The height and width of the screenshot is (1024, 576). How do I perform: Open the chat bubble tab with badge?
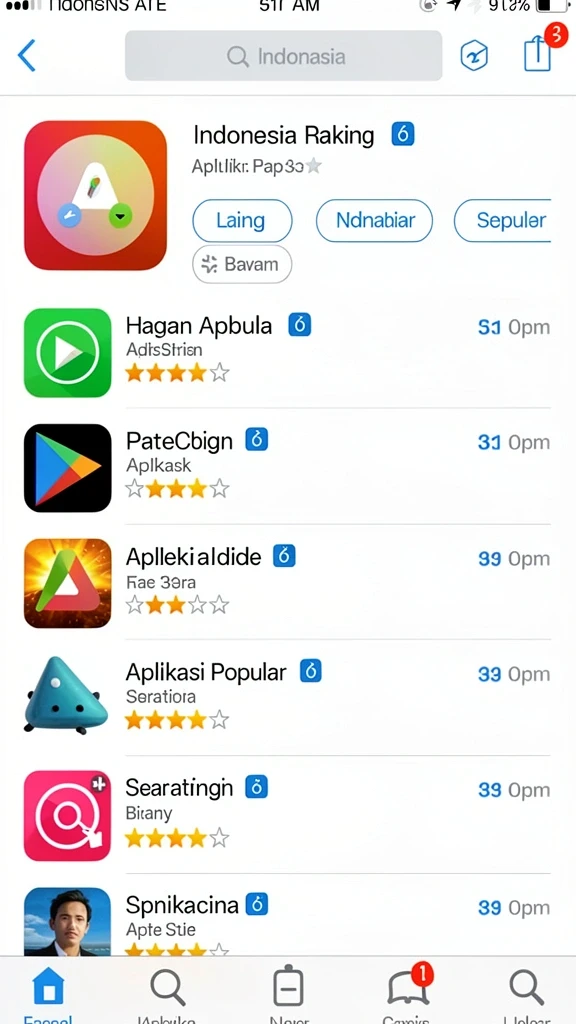point(409,991)
